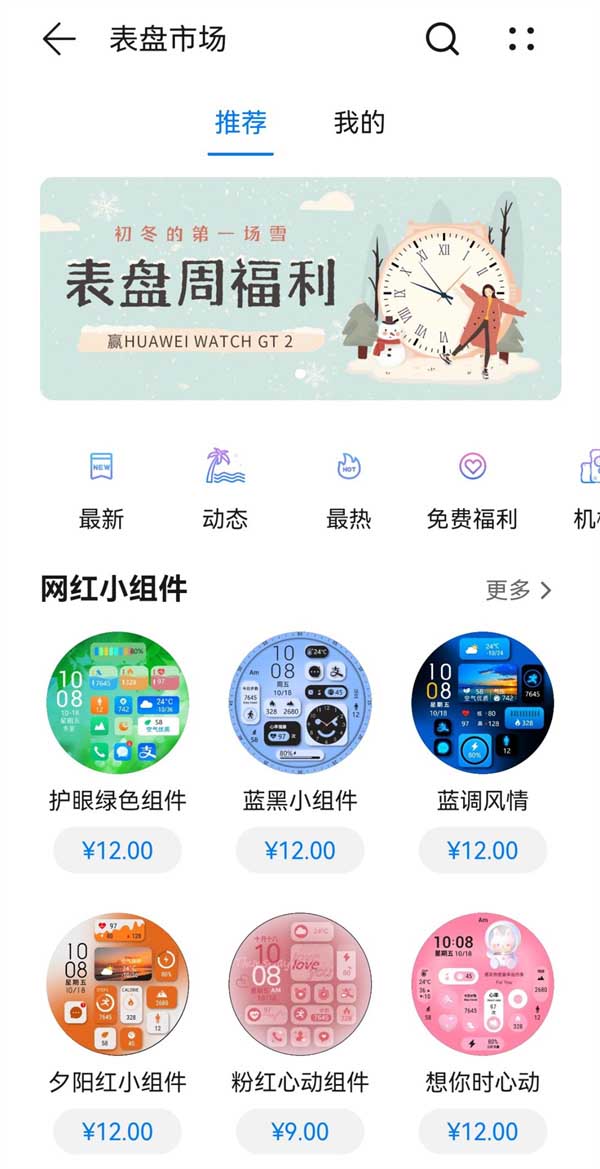Go back from 表盘市场
The image size is (600, 1169).
(59, 40)
